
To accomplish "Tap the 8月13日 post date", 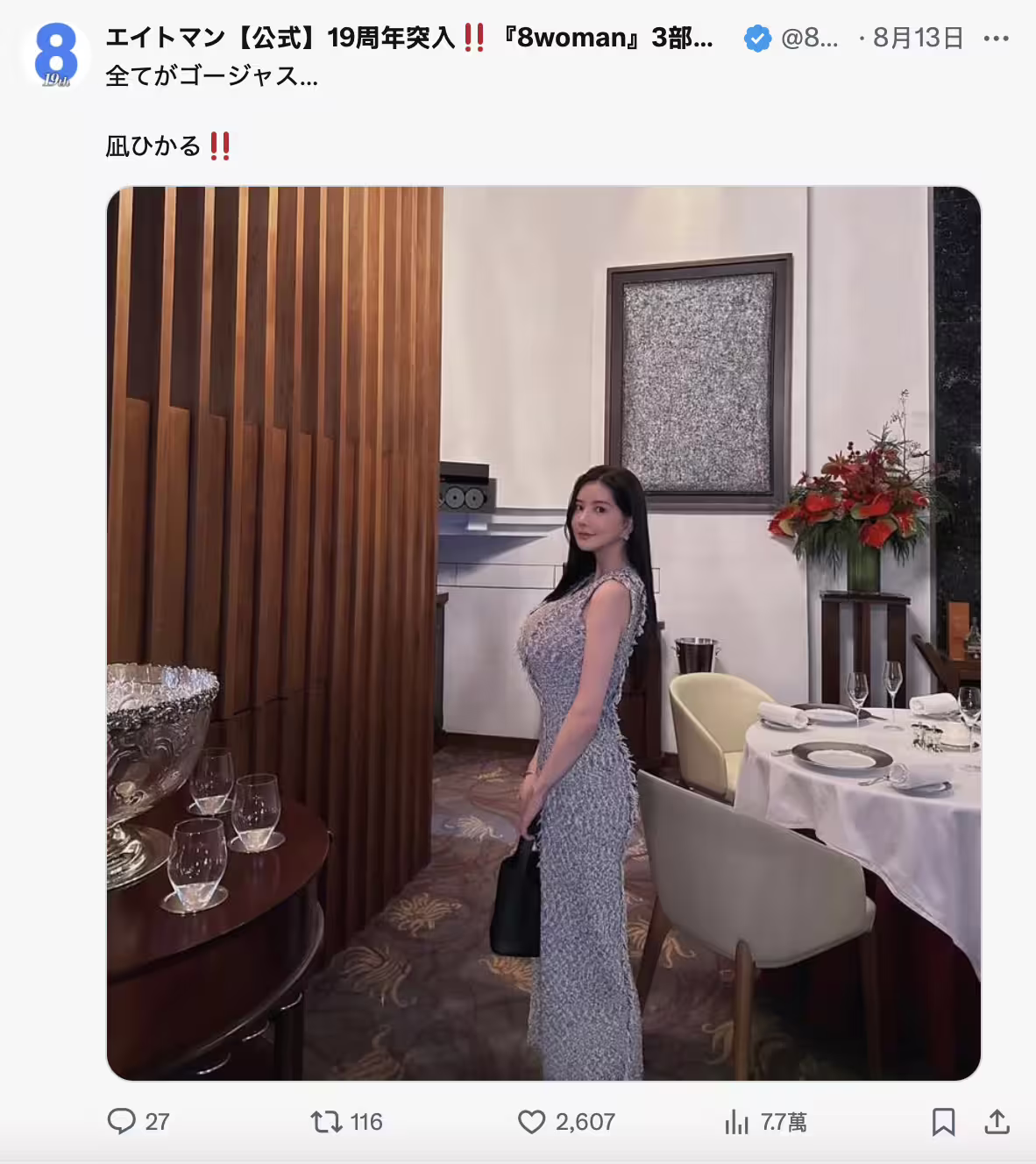I will tap(918, 39).
